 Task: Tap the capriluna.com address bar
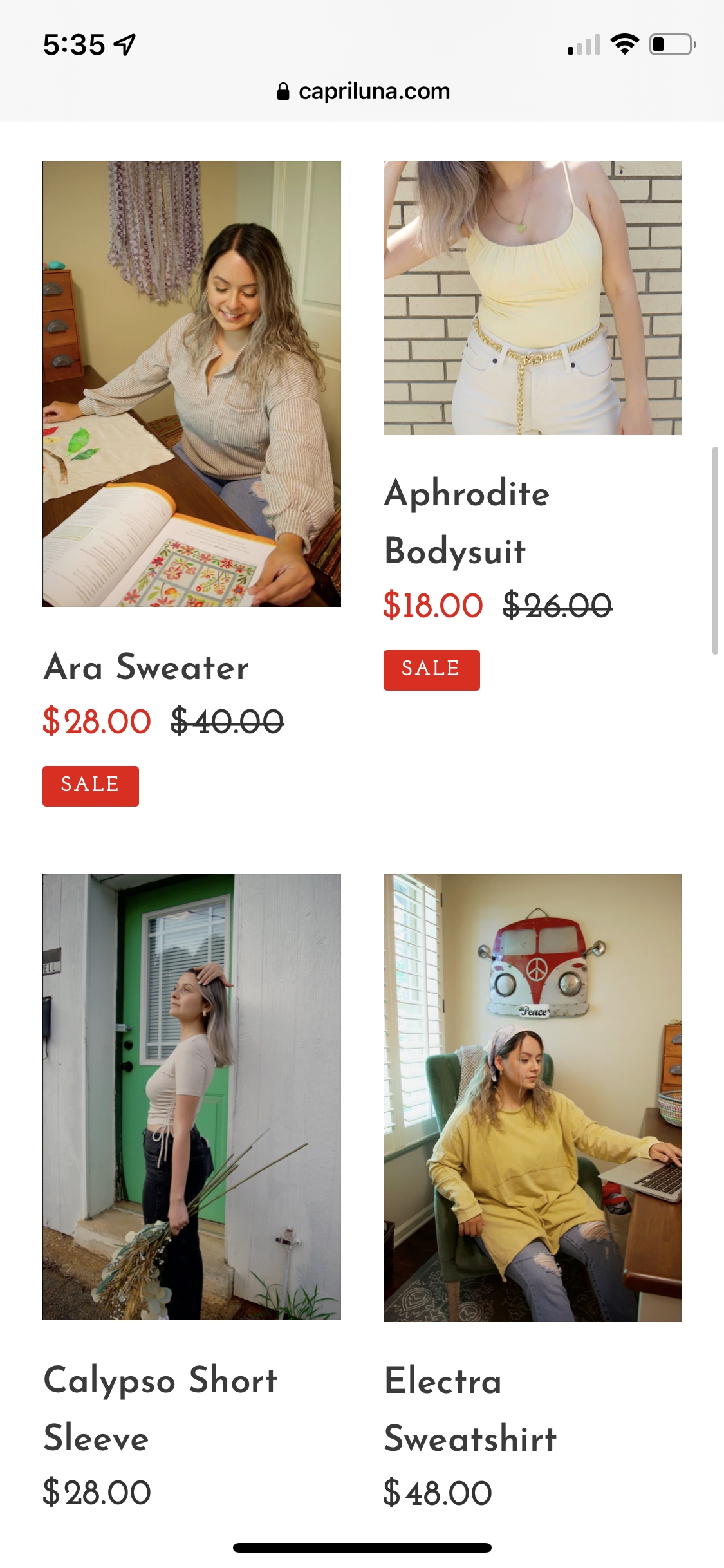(x=362, y=91)
